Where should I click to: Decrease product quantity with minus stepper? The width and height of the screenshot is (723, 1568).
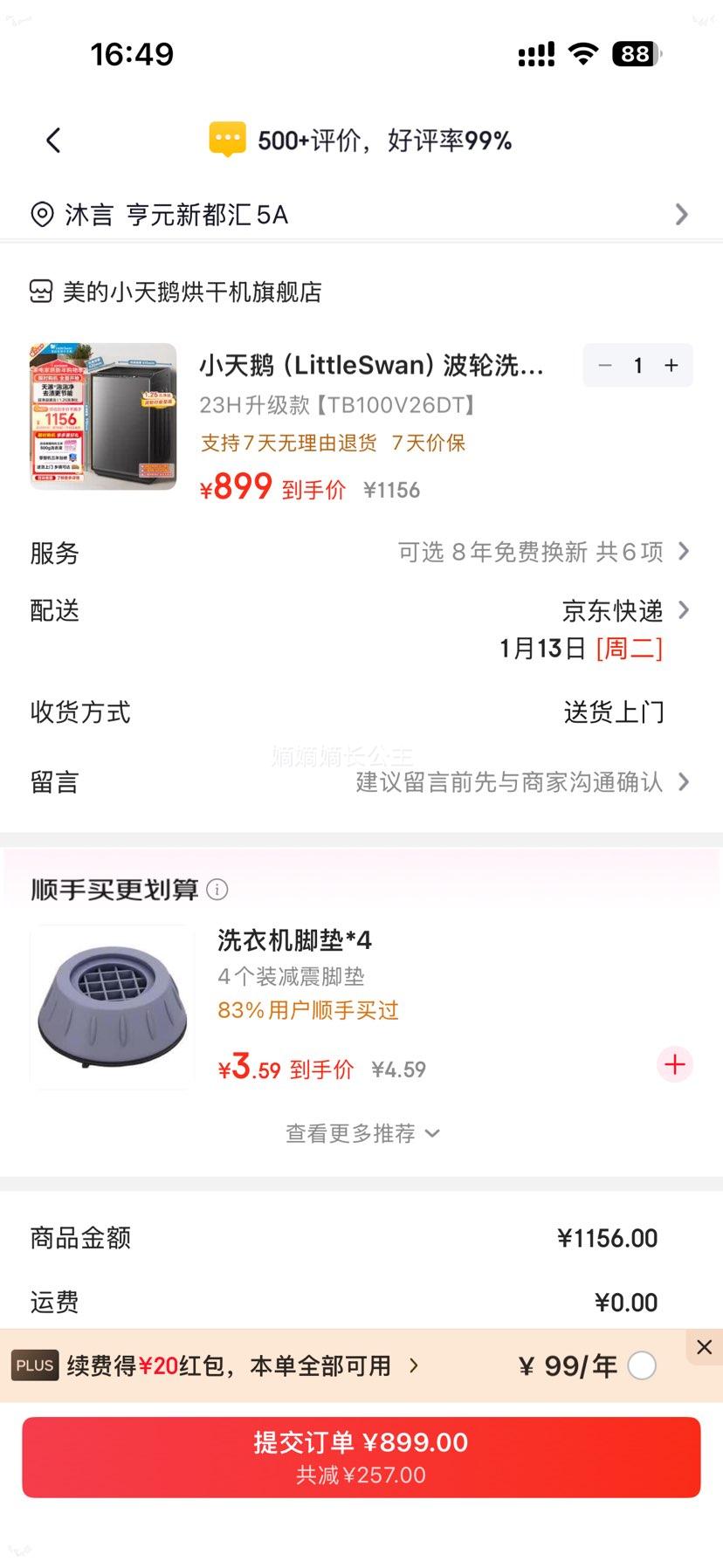606,365
